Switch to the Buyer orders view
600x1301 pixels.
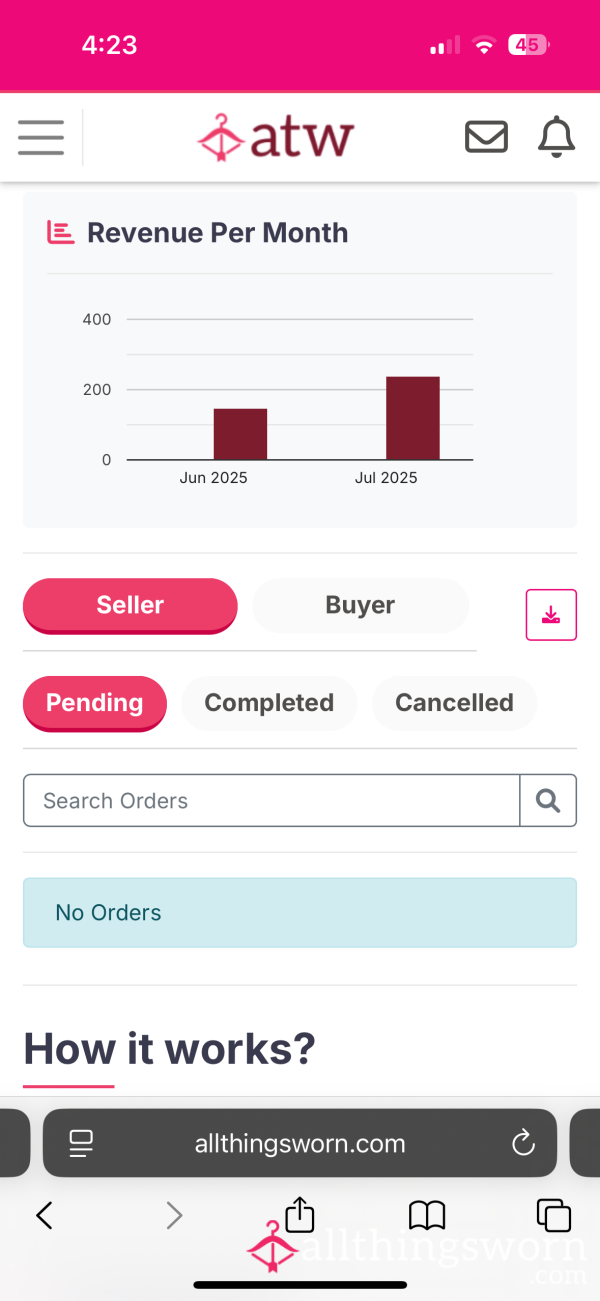pyautogui.click(x=360, y=605)
